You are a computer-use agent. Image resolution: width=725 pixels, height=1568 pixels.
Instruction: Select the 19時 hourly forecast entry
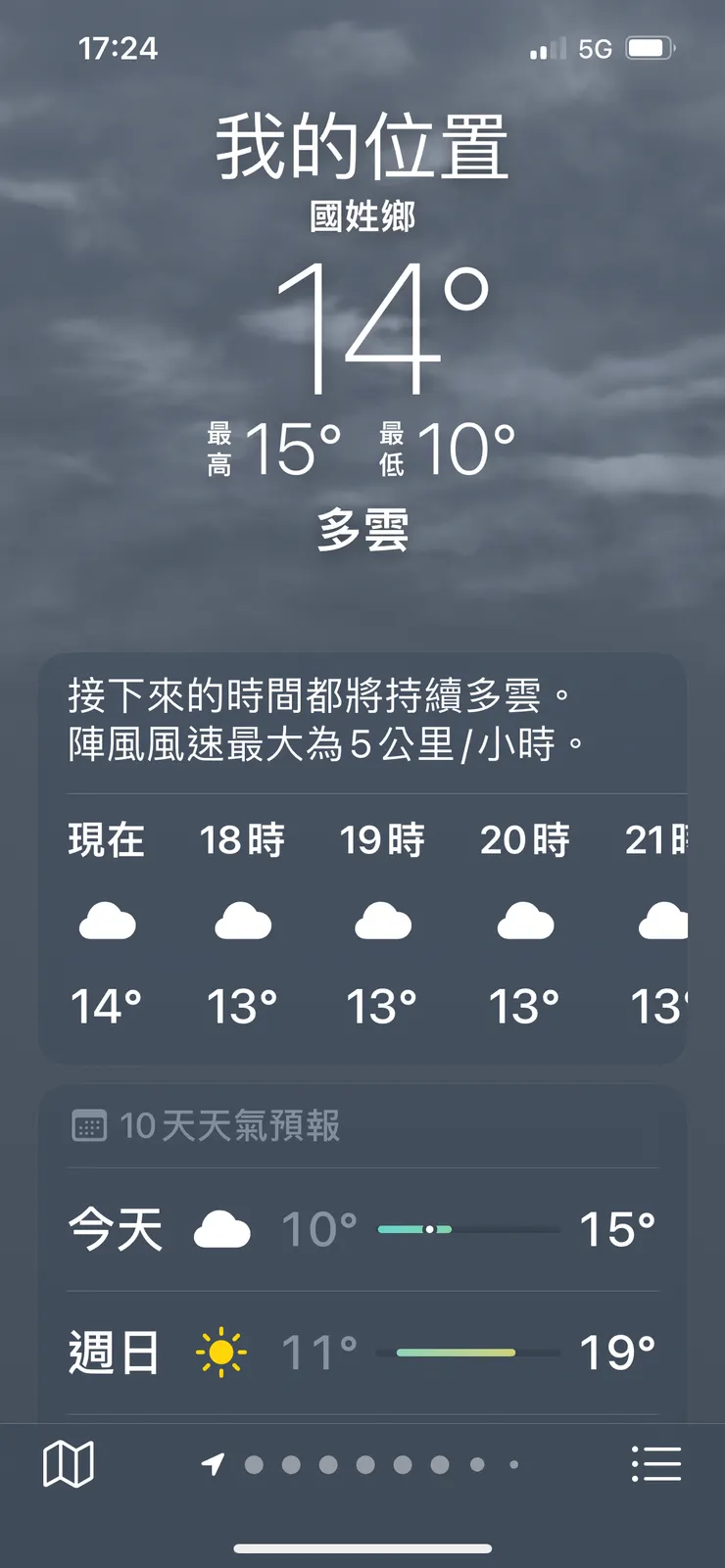coord(383,921)
